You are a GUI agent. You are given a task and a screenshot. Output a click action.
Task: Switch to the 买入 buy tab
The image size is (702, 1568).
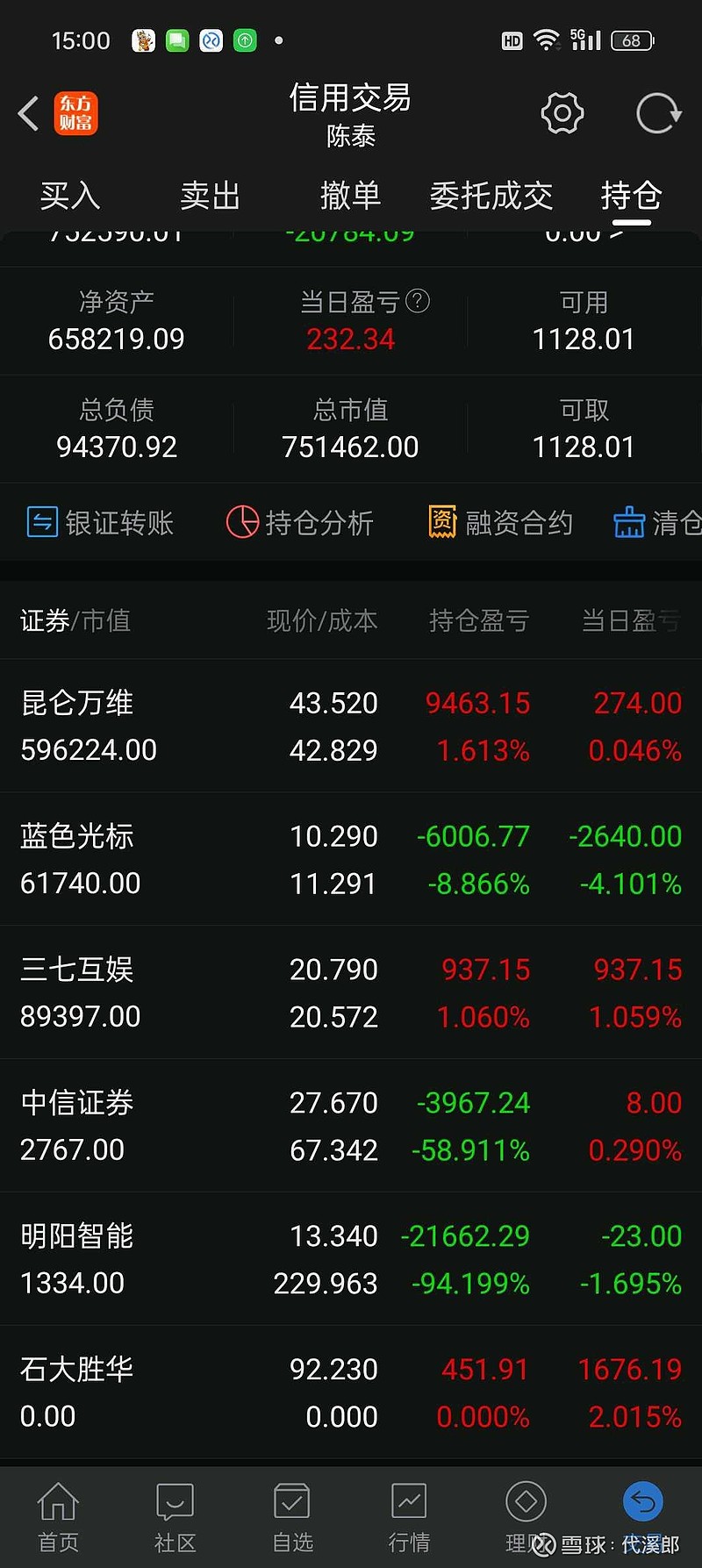point(70,196)
